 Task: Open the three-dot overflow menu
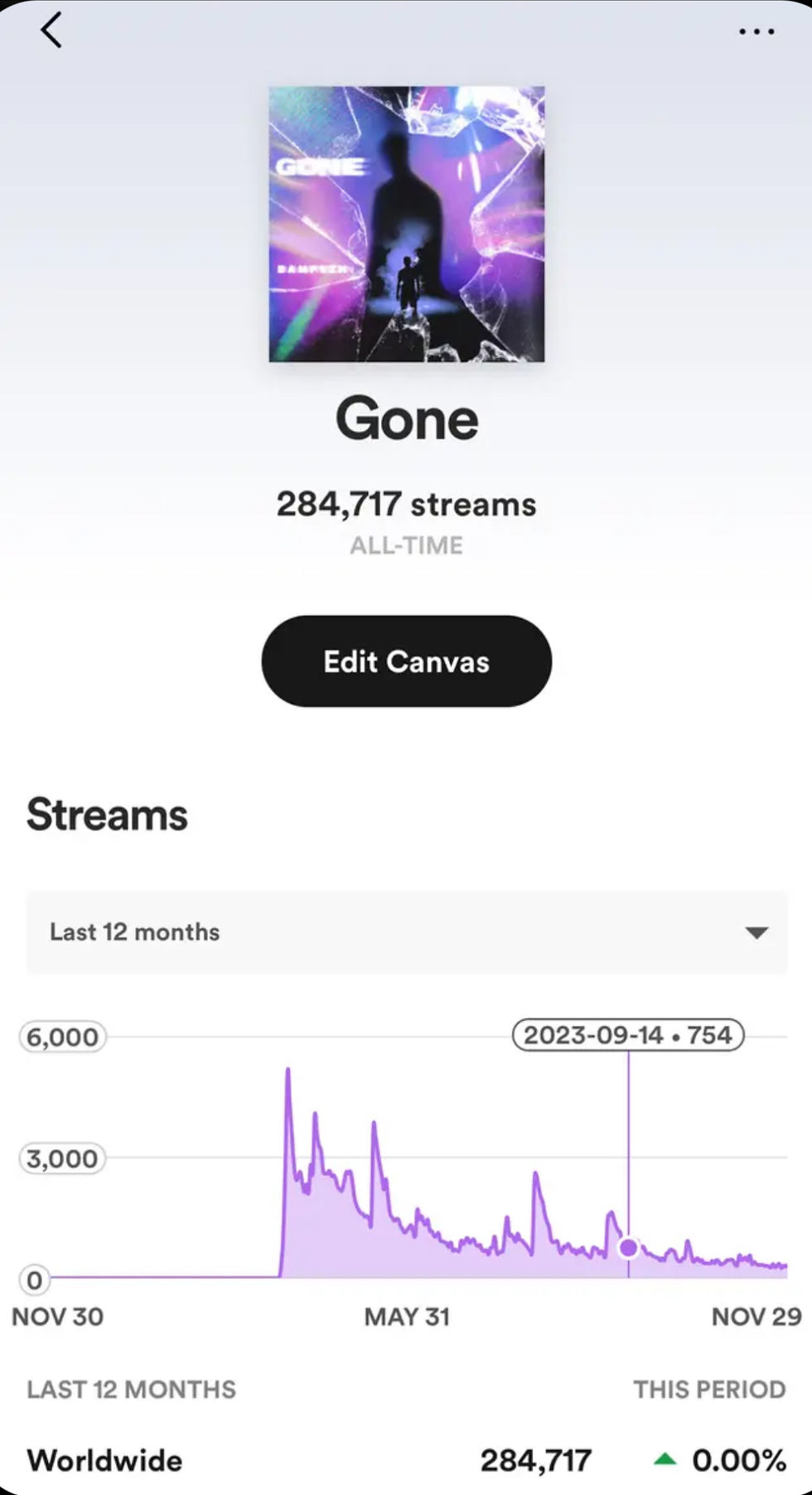(756, 31)
